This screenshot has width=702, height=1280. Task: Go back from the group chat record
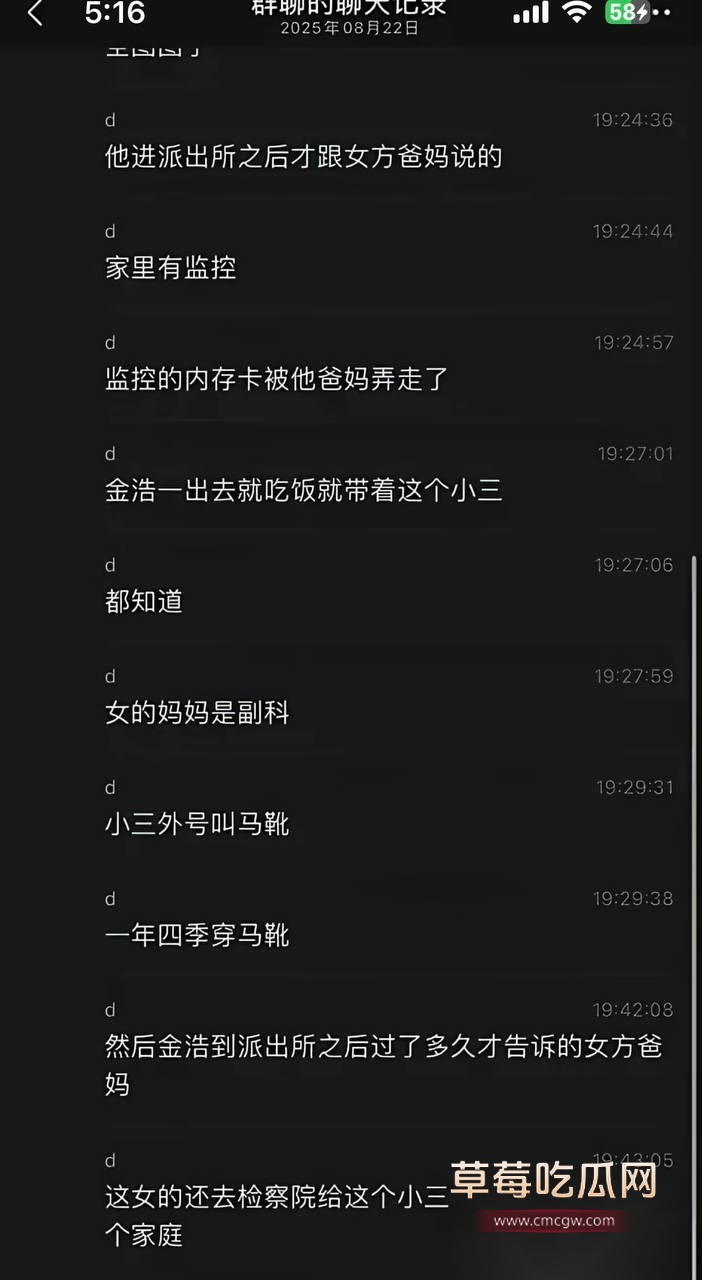[36, 14]
